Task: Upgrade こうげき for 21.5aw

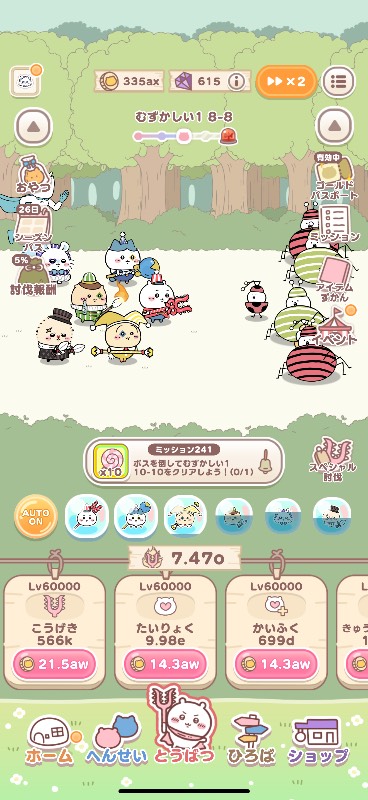Action: point(54,664)
